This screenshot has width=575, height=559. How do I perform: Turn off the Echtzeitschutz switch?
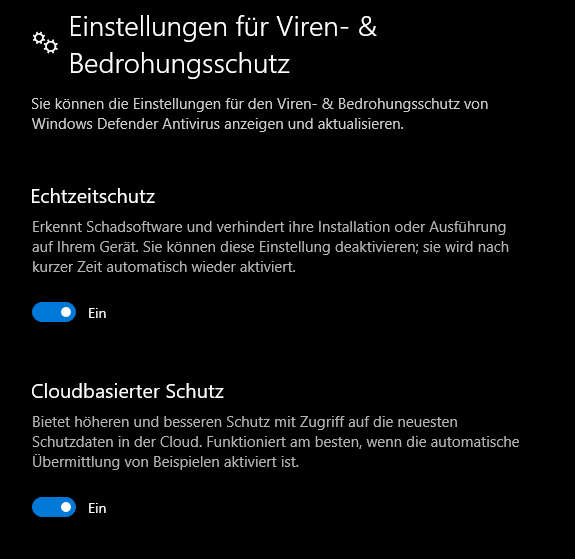coord(54,312)
